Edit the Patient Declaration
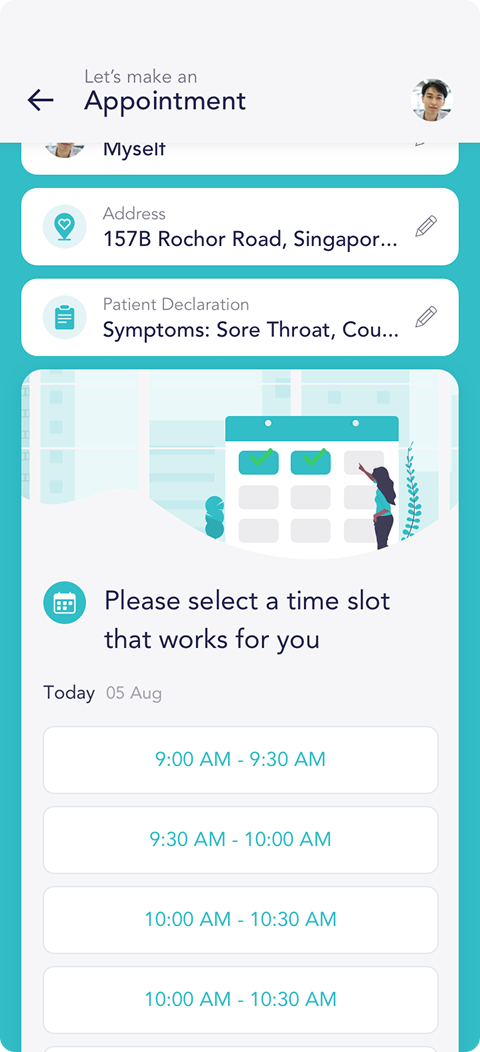The image size is (480, 1052). (x=426, y=317)
